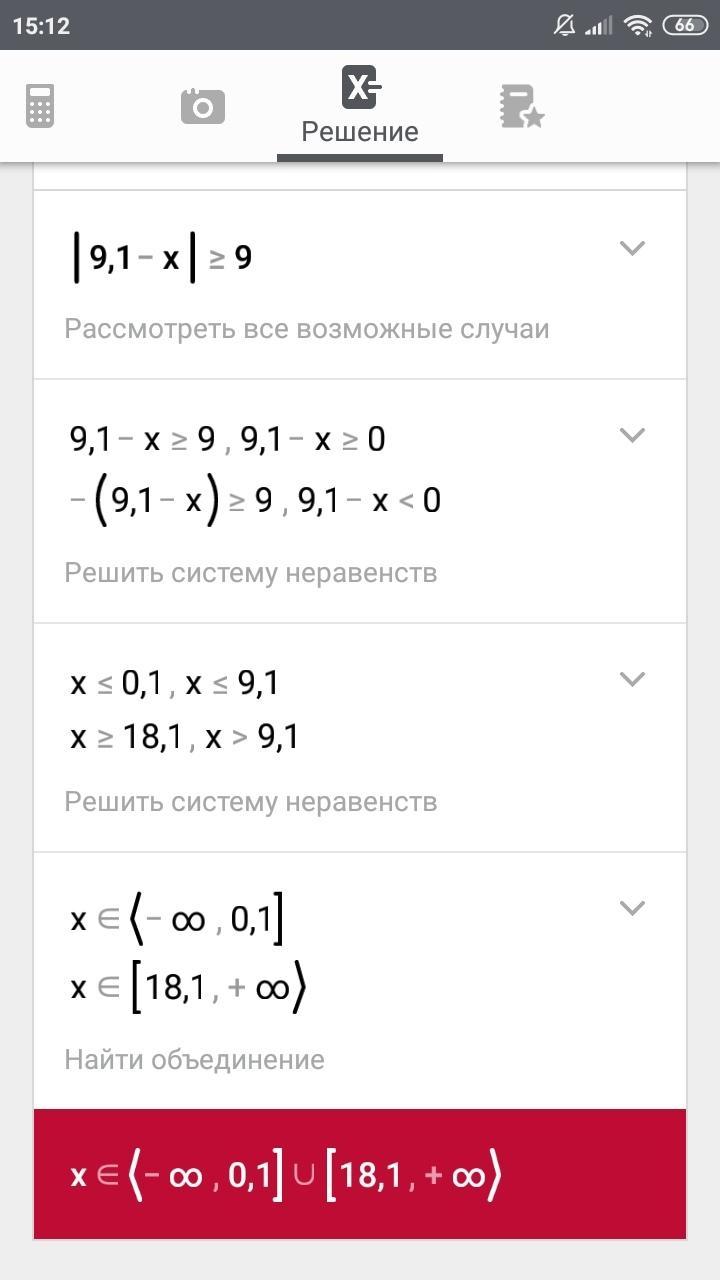Select the Решение tab
This screenshot has width=720, height=1280.
coord(360,106)
